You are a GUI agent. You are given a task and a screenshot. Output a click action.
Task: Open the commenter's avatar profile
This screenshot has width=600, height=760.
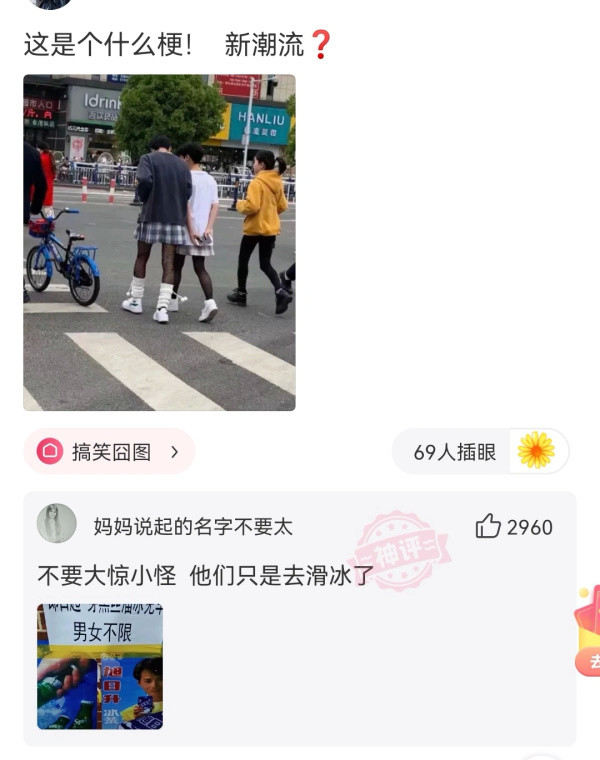click(x=57, y=523)
